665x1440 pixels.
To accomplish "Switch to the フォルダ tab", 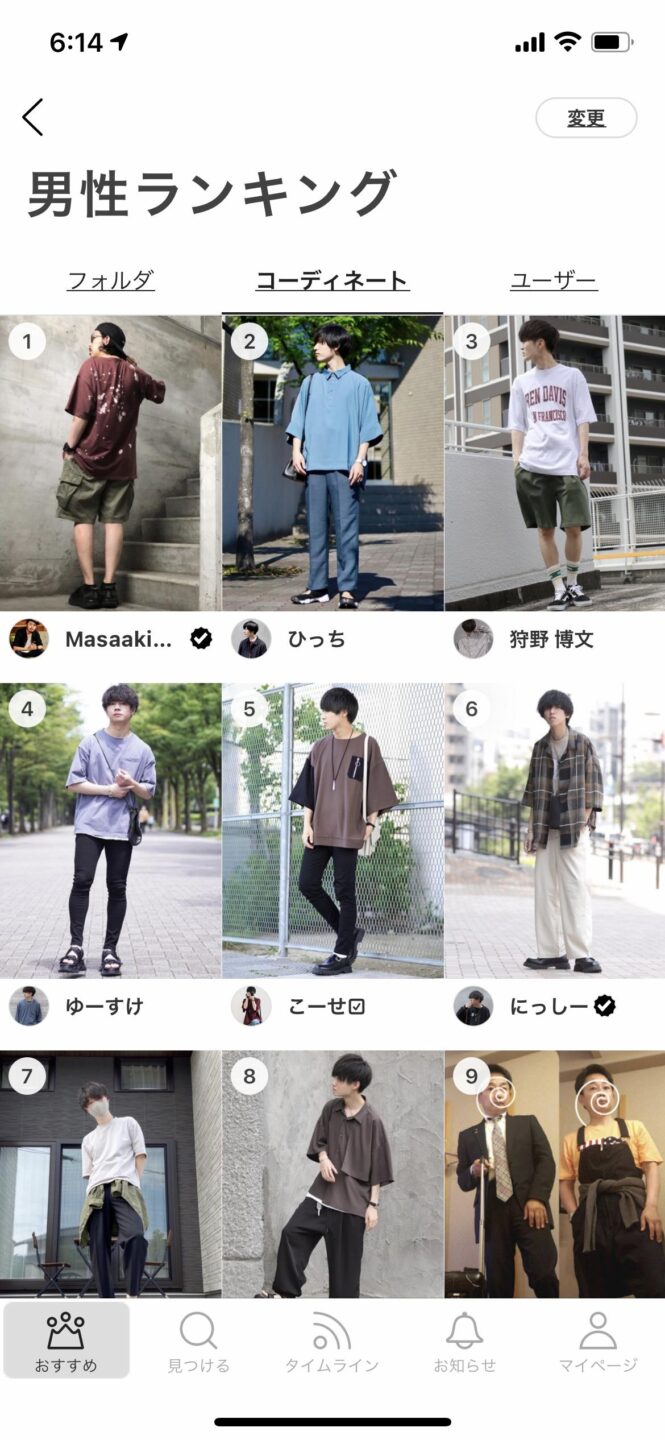I will pyautogui.click(x=111, y=281).
